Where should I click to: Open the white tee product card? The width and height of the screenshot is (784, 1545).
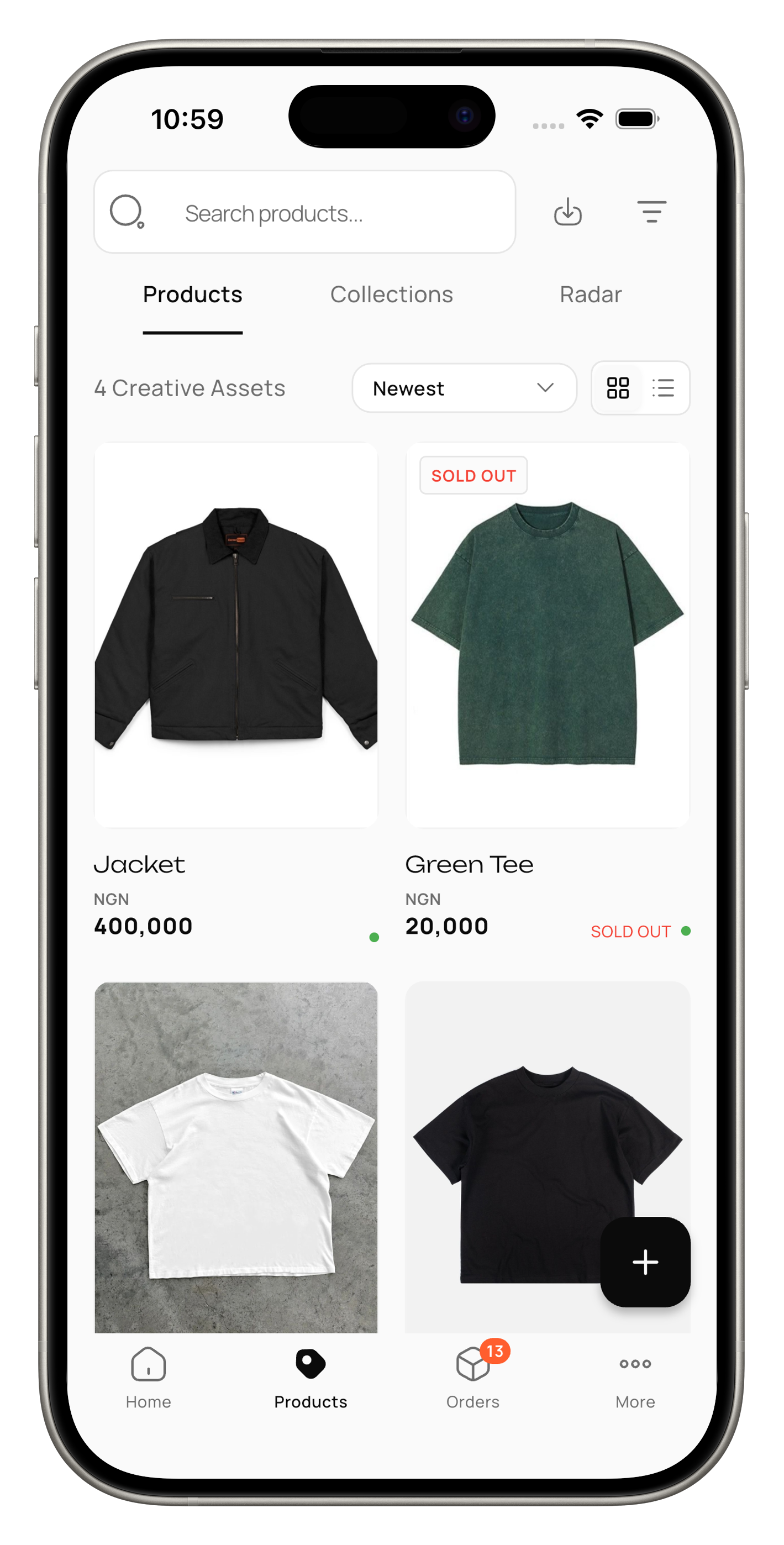point(236,1158)
